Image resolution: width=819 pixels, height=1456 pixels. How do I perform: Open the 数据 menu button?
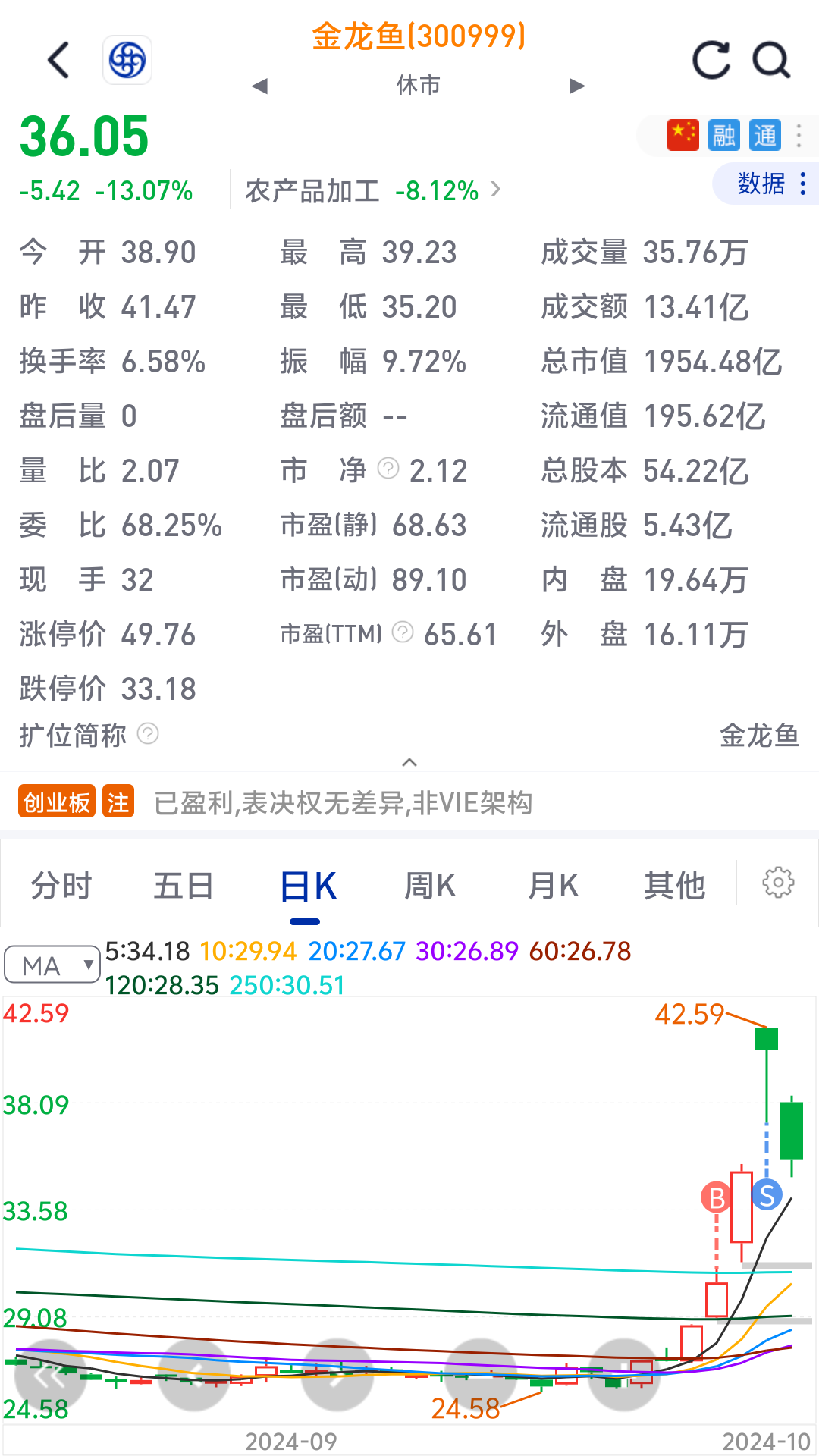(765, 184)
